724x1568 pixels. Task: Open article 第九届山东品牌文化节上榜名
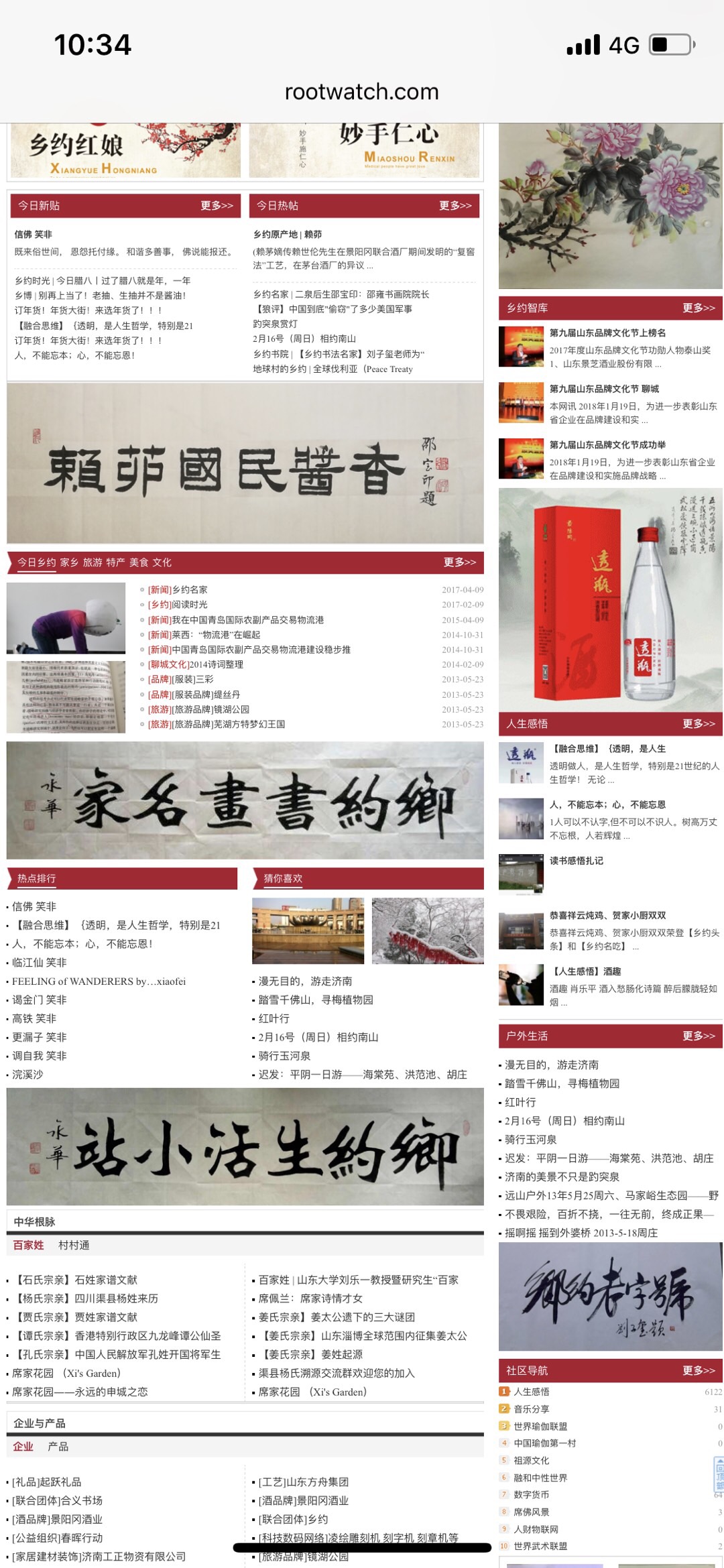(607, 333)
